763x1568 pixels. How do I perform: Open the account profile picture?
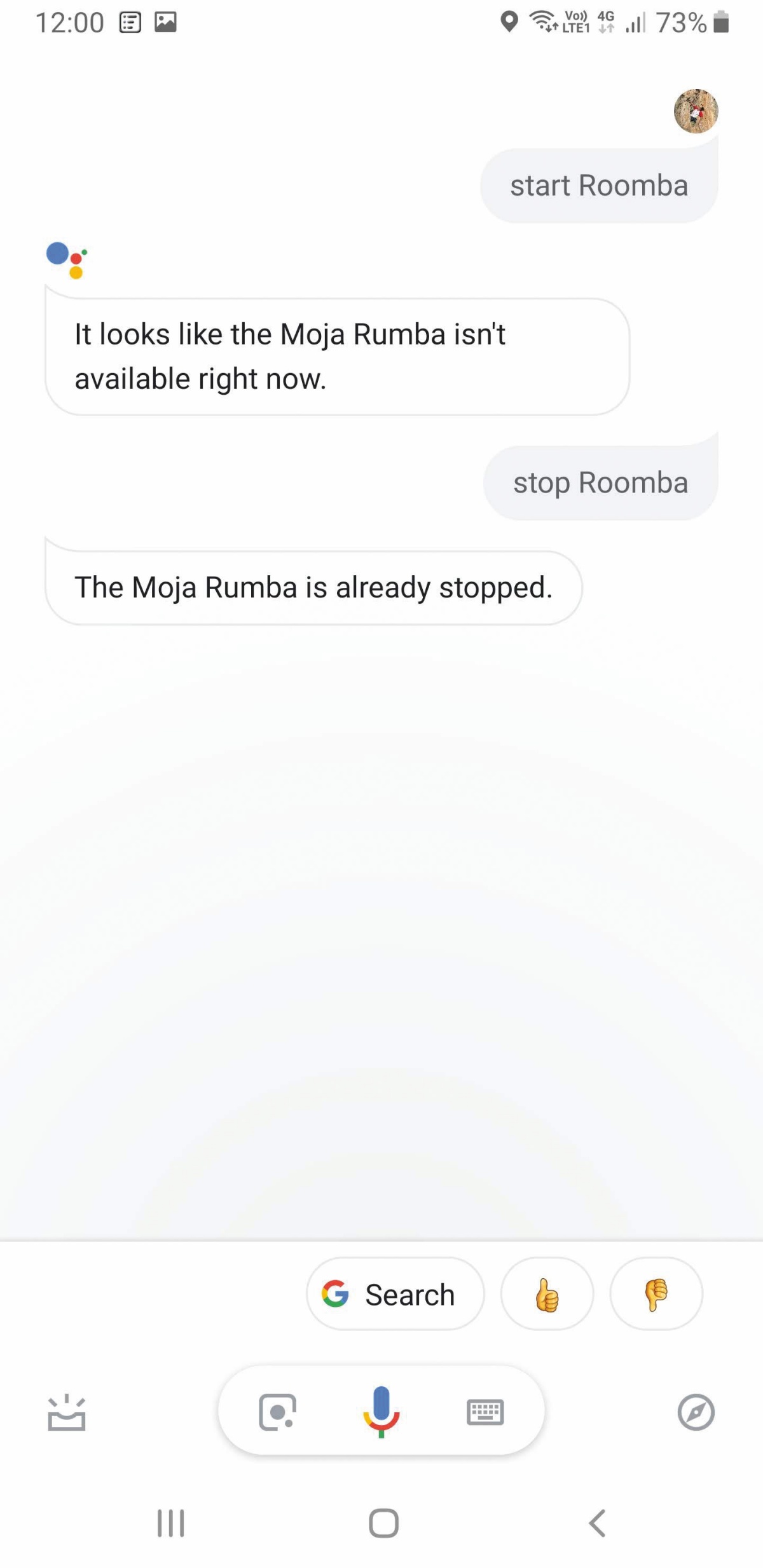[x=696, y=111]
